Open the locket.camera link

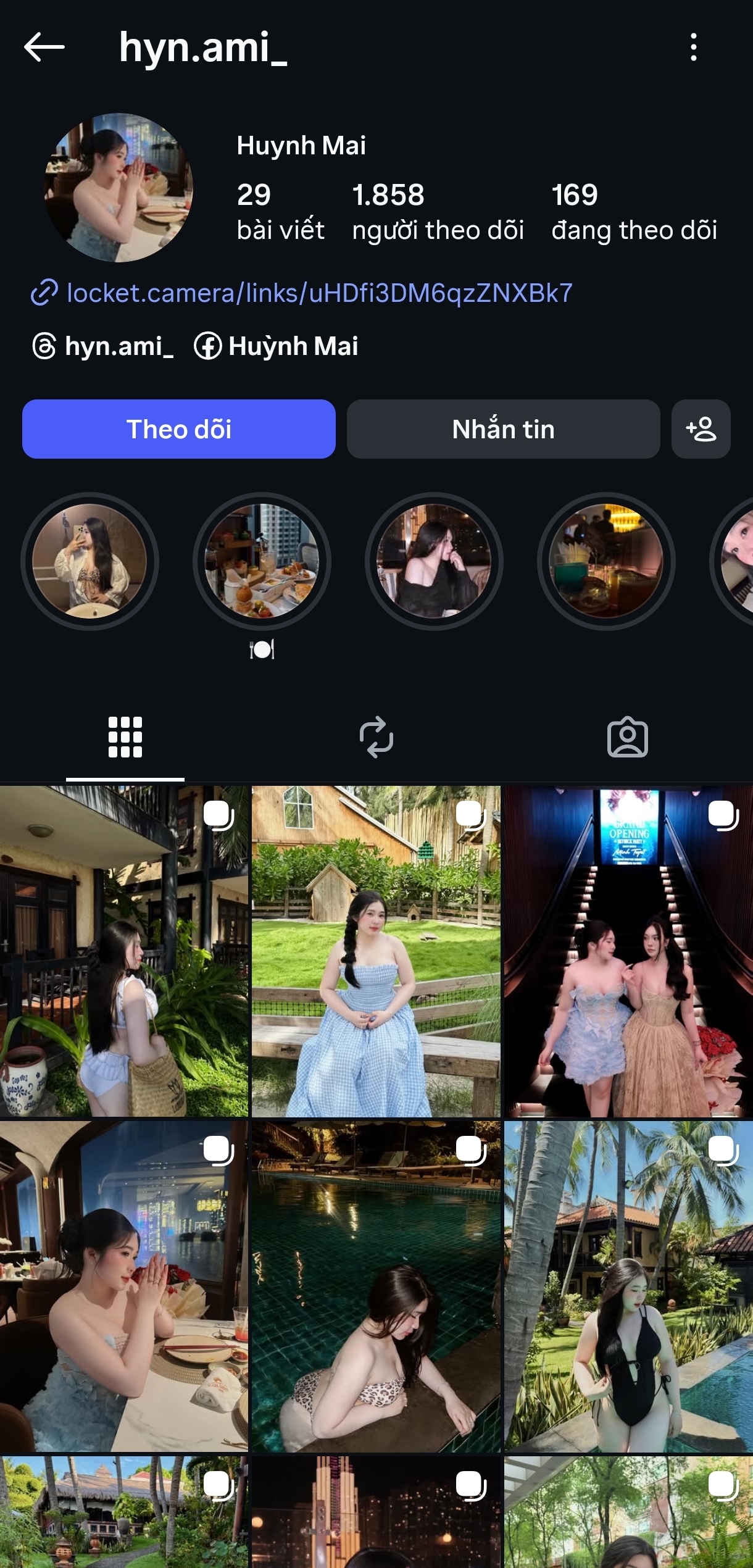point(320,293)
